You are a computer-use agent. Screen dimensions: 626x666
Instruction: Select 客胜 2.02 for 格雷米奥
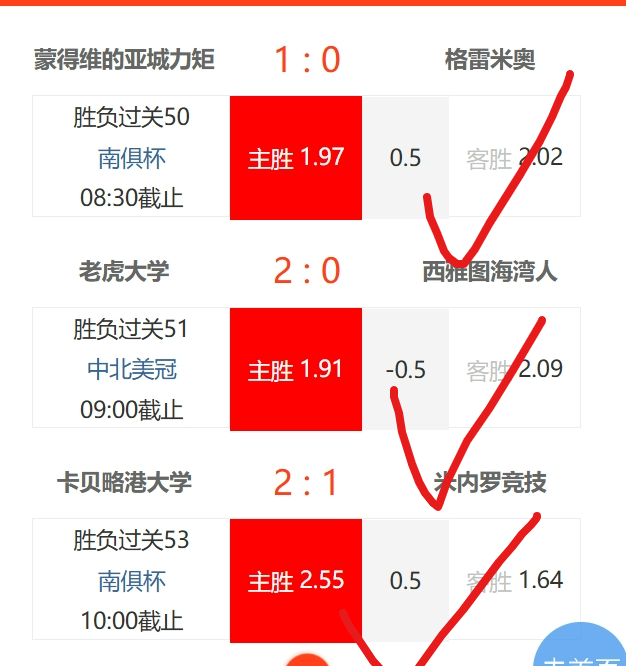pyautogui.click(x=514, y=158)
